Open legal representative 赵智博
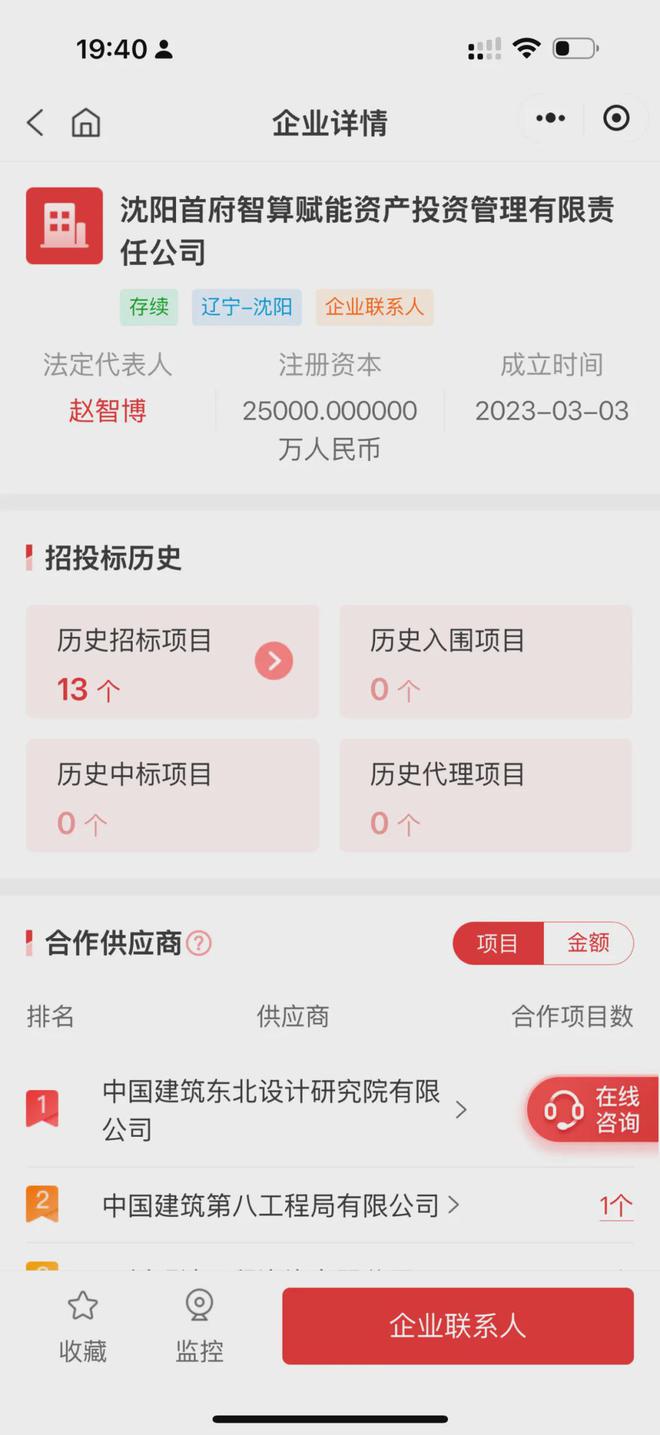The height and width of the screenshot is (1435, 660). (107, 411)
